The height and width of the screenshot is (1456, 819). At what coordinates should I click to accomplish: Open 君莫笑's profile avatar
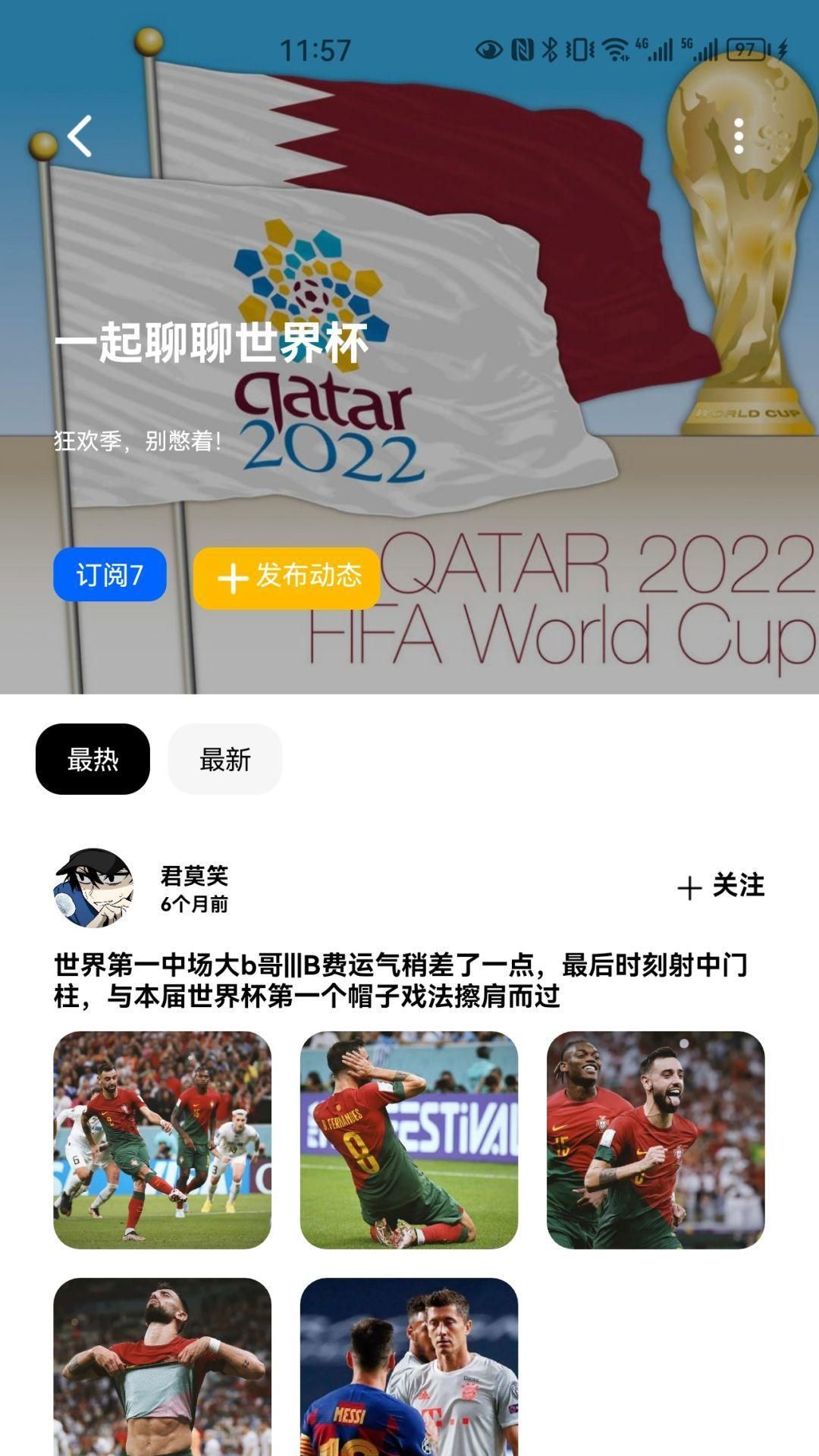coord(94,887)
